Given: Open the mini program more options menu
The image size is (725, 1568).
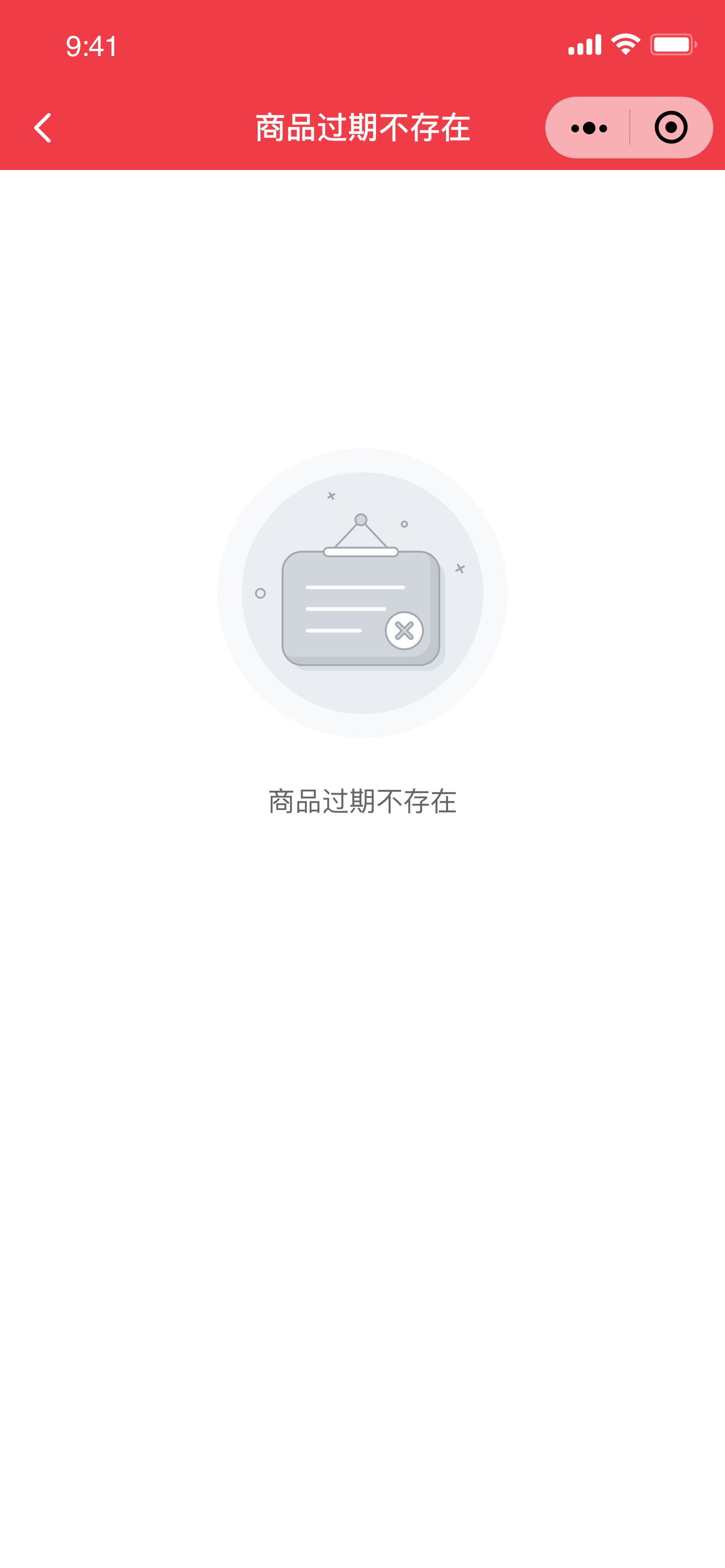Looking at the screenshot, I should point(589,128).
